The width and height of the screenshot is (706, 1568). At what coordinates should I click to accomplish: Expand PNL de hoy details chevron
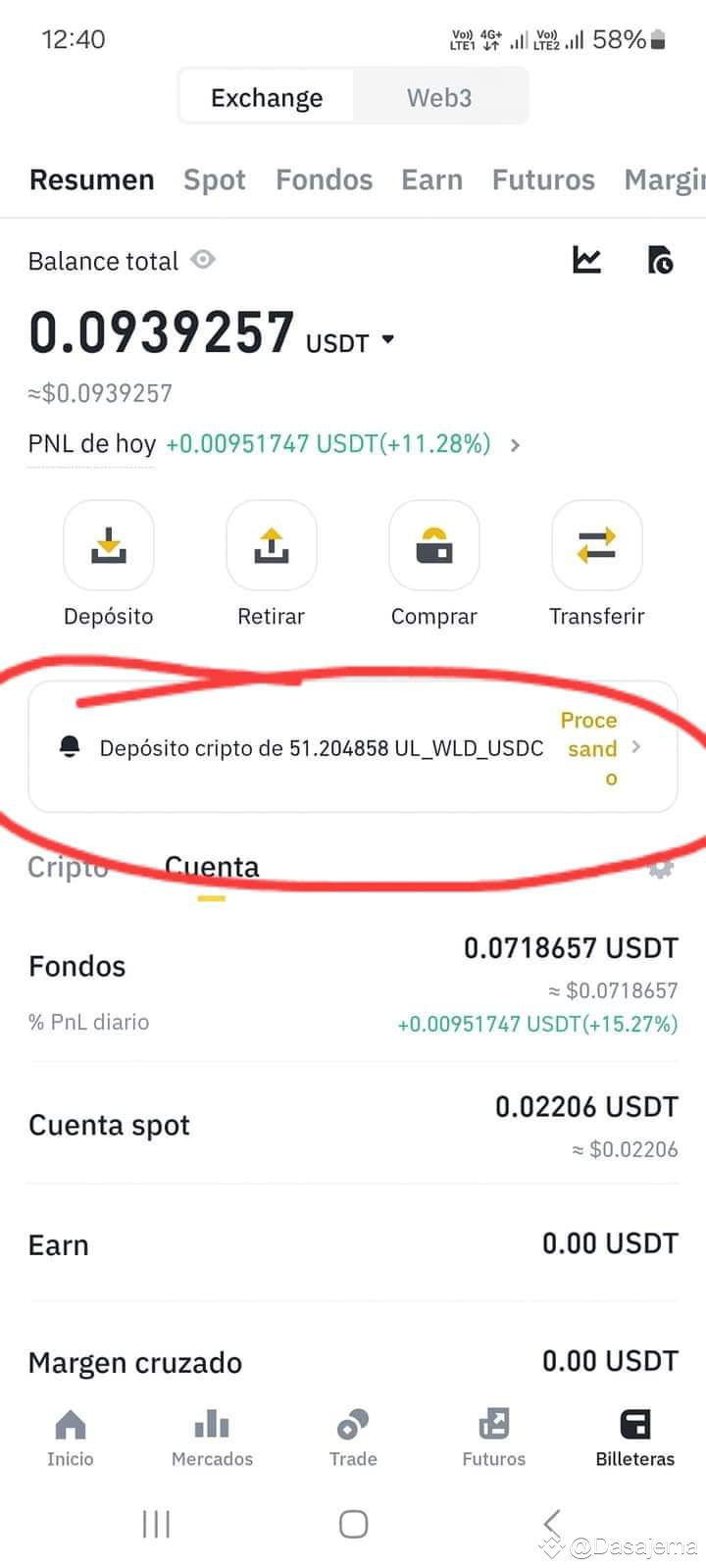point(514,444)
